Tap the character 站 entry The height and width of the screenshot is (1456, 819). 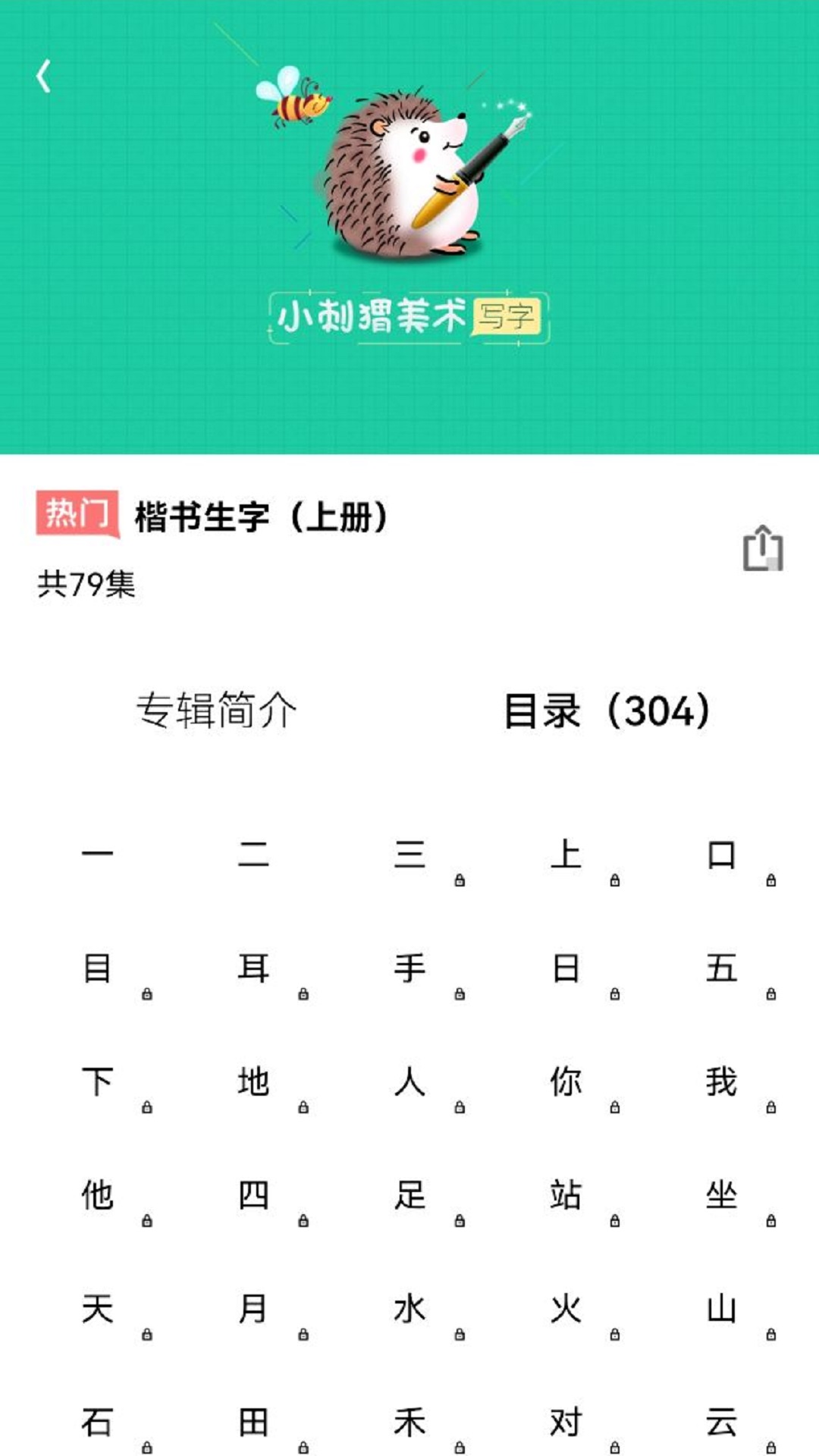pyautogui.click(x=566, y=1196)
